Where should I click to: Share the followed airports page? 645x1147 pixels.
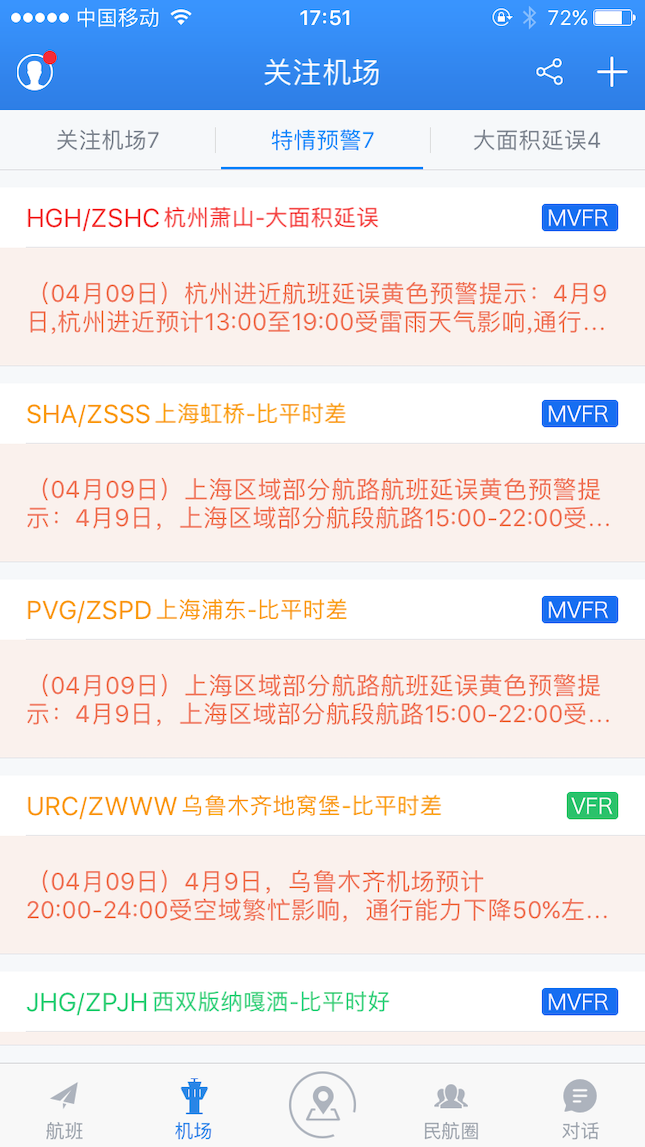click(x=549, y=72)
